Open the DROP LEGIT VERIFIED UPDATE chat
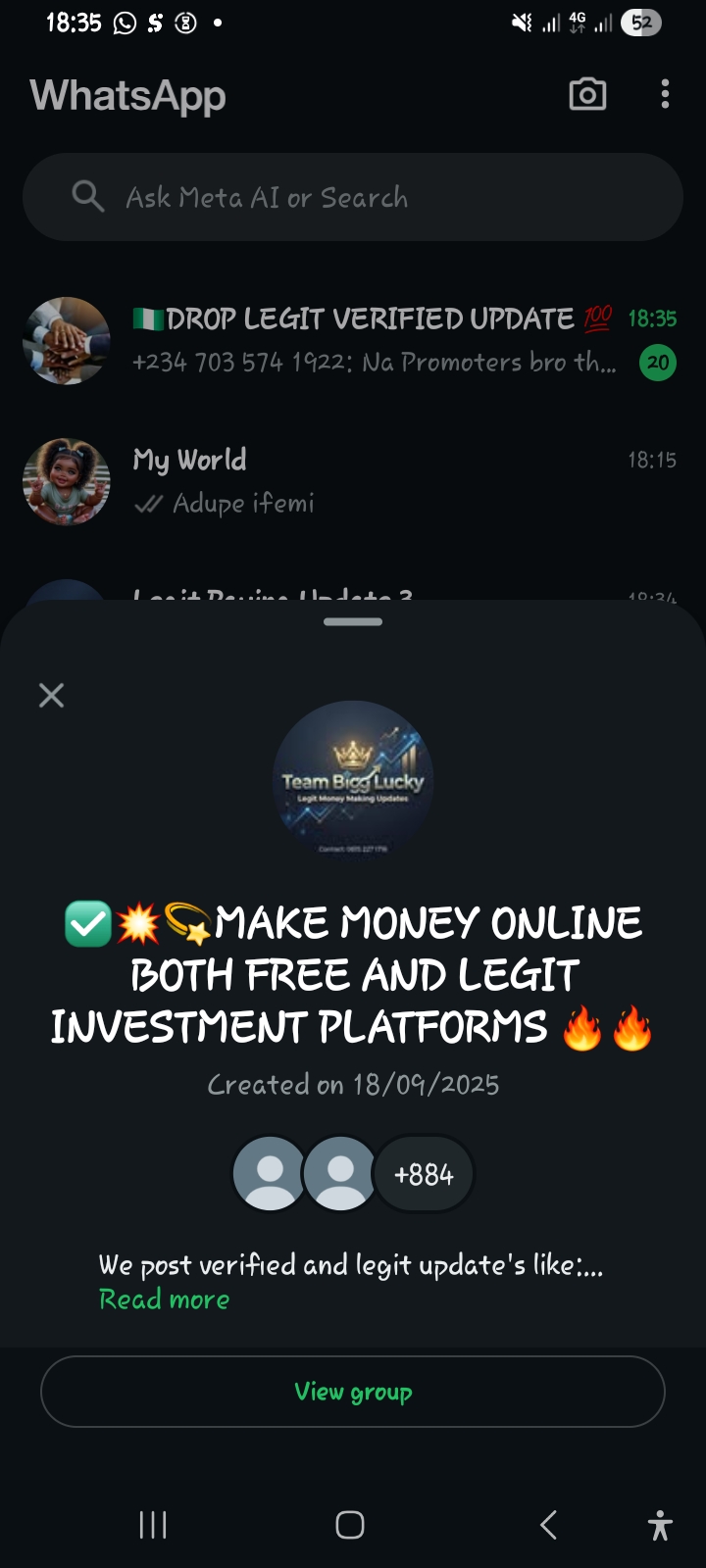 click(373, 340)
